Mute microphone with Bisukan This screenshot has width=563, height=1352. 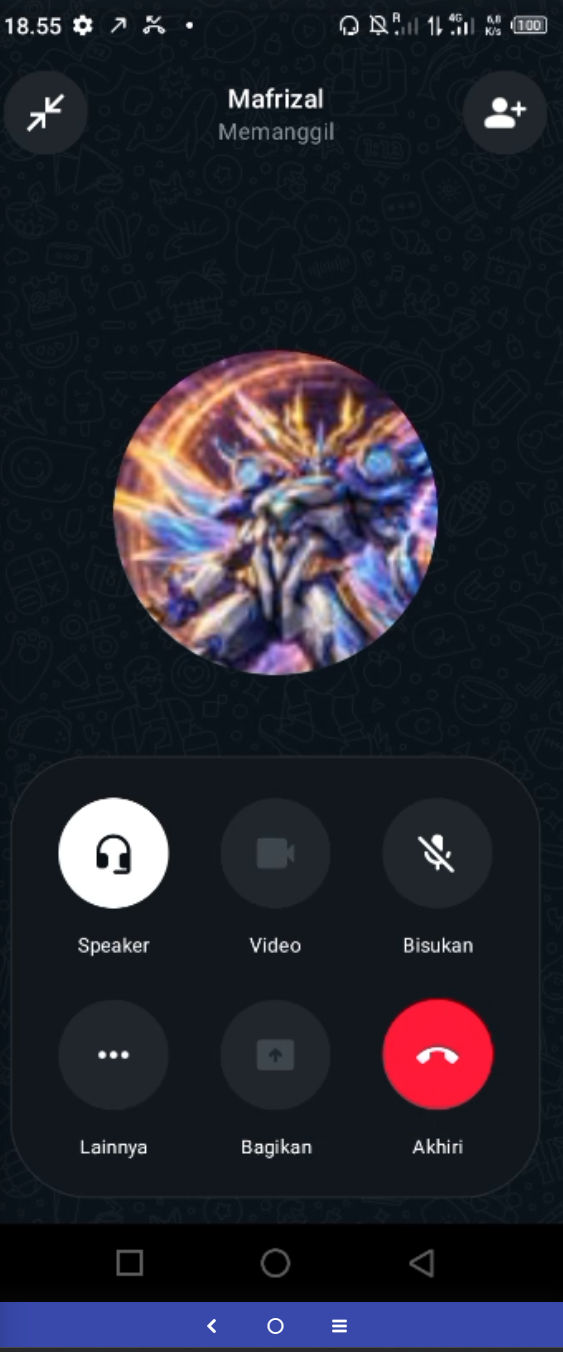tap(437, 853)
